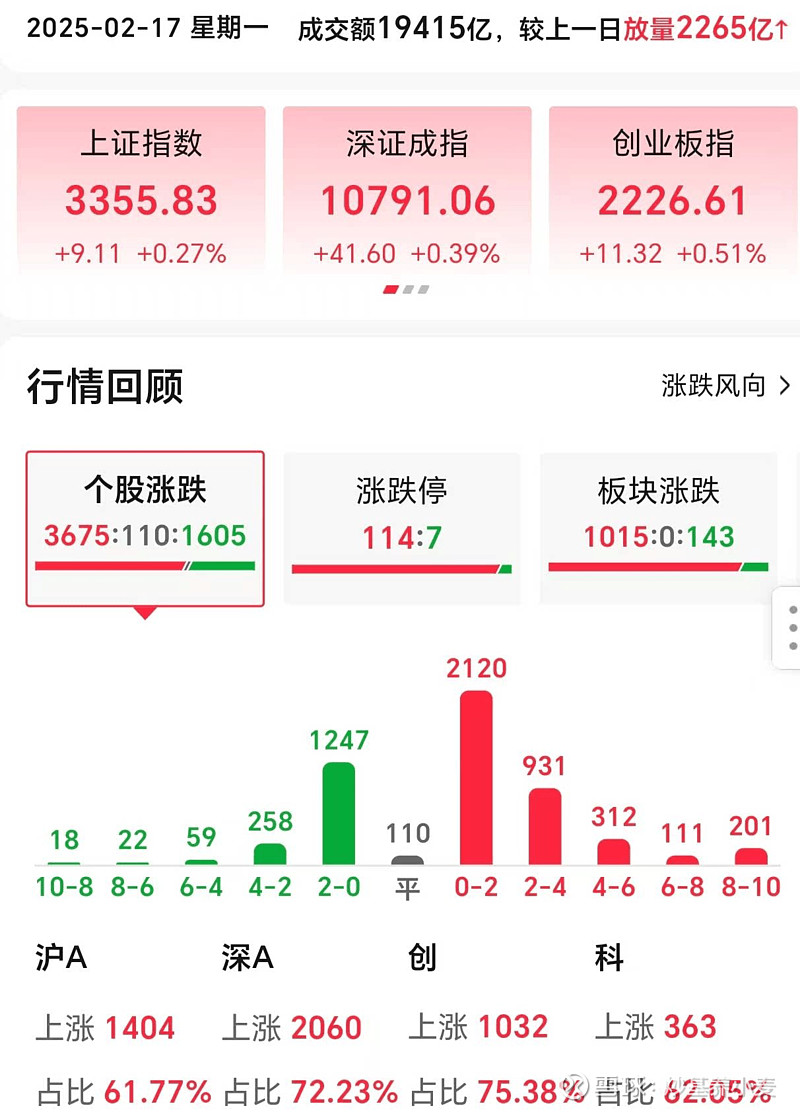The width and height of the screenshot is (800, 1112).
Task: Expand details under the selected 个股涨跌 card
Action: pyautogui.click(x=145, y=613)
